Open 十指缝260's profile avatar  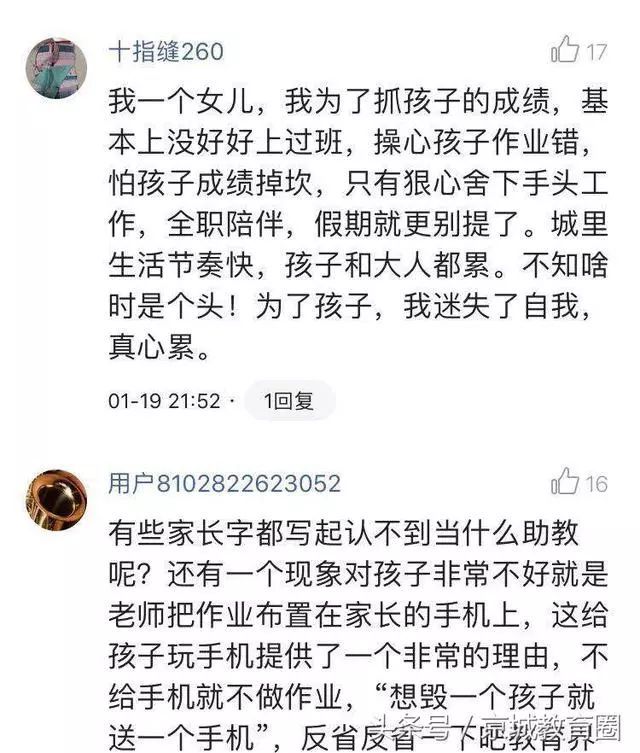(x=54, y=68)
